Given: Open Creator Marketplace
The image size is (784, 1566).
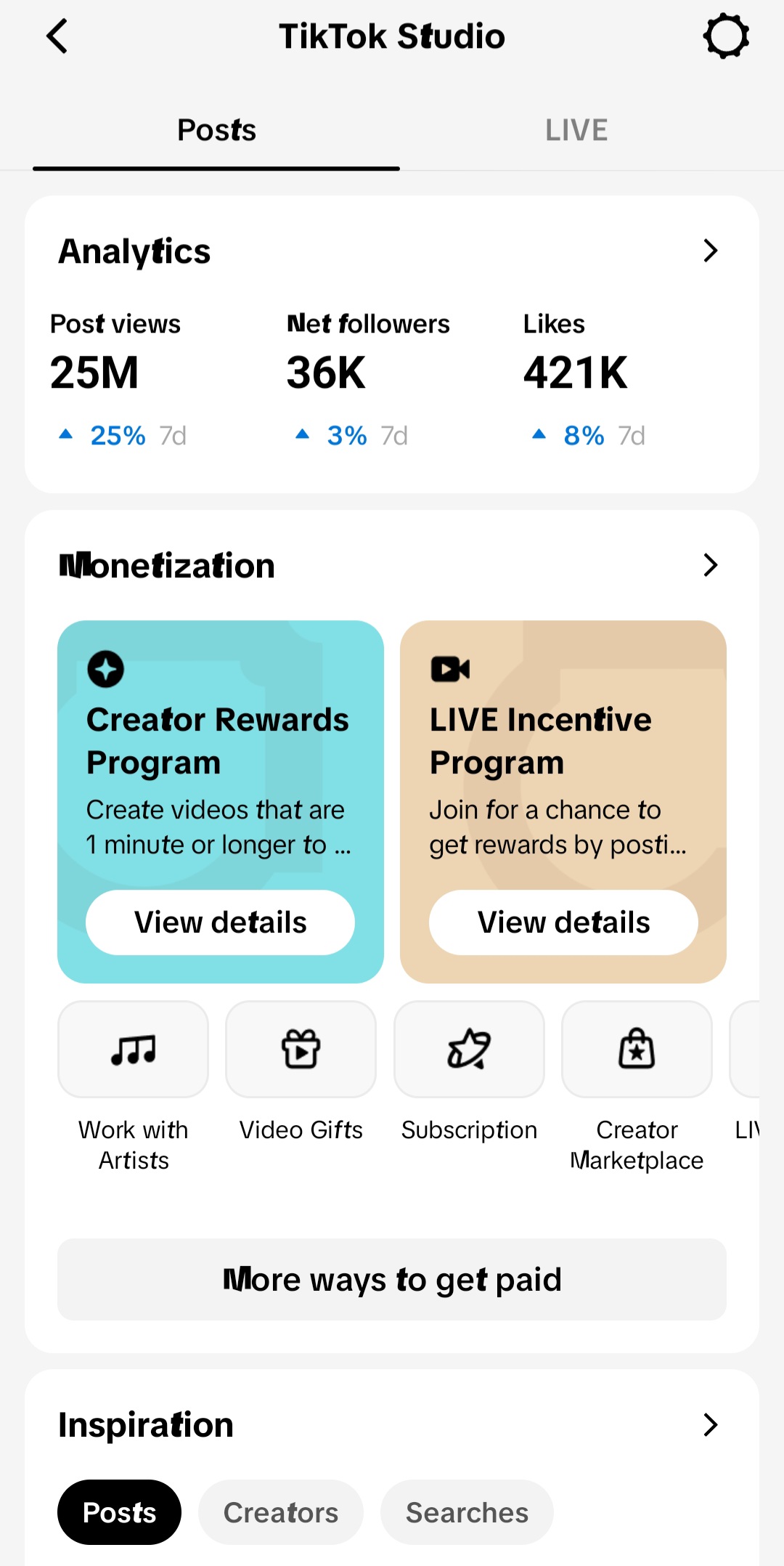Looking at the screenshot, I should [637, 1050].
